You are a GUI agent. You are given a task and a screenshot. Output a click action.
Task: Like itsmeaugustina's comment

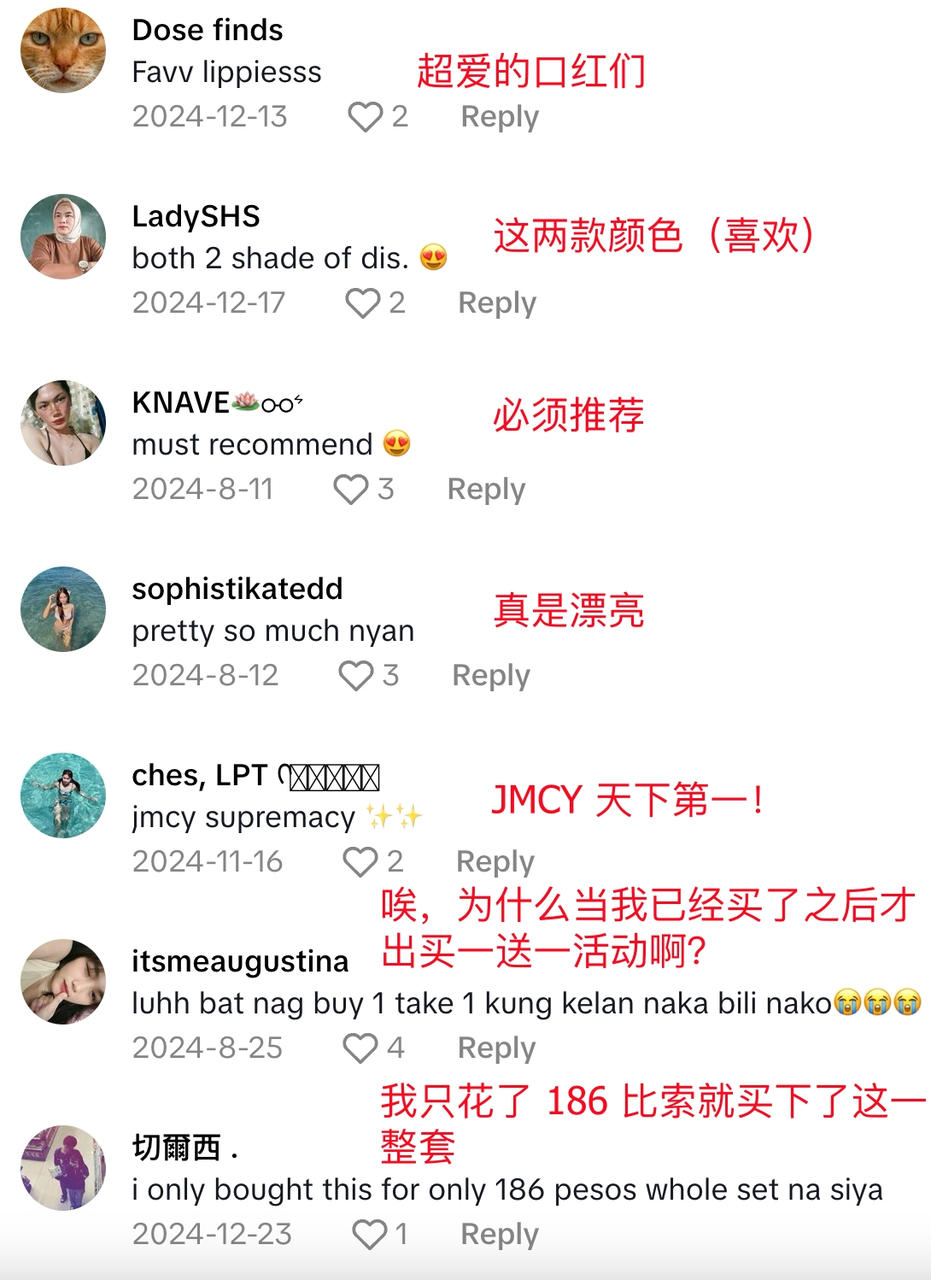coord(361,1048)
